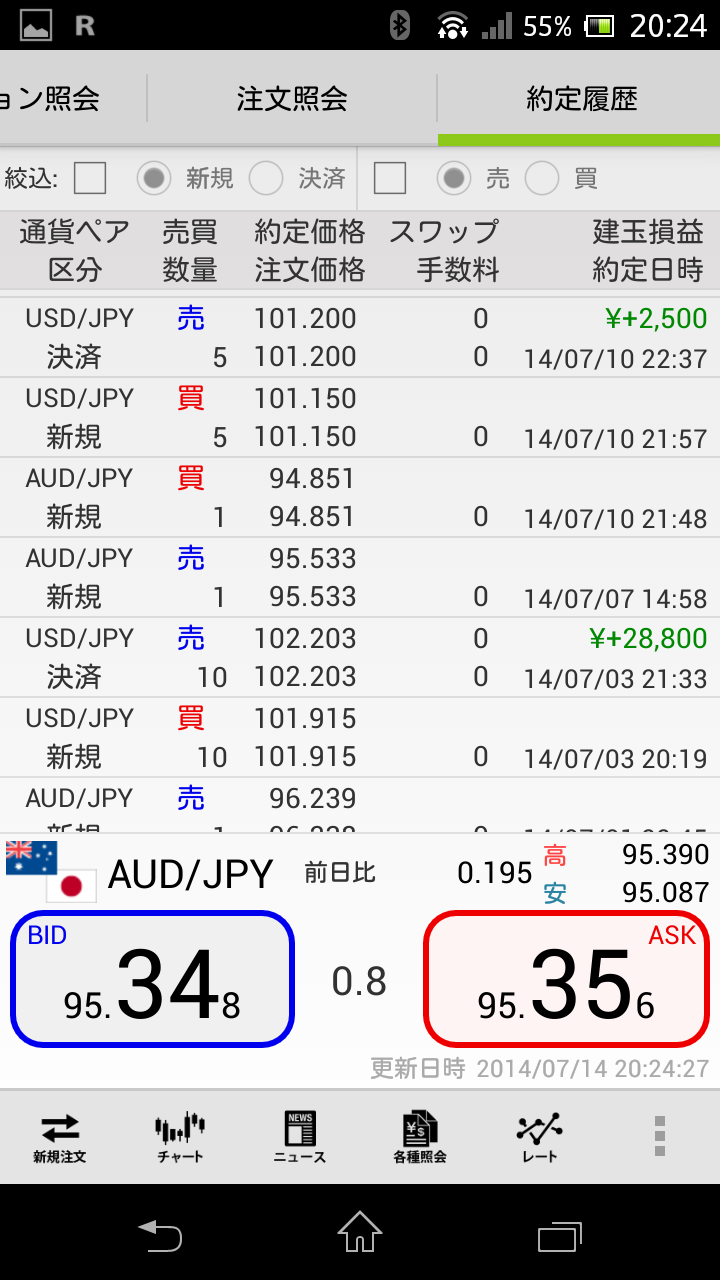Open the チャート toolbar item
720x1280 pixels.
pos(180,1138)
